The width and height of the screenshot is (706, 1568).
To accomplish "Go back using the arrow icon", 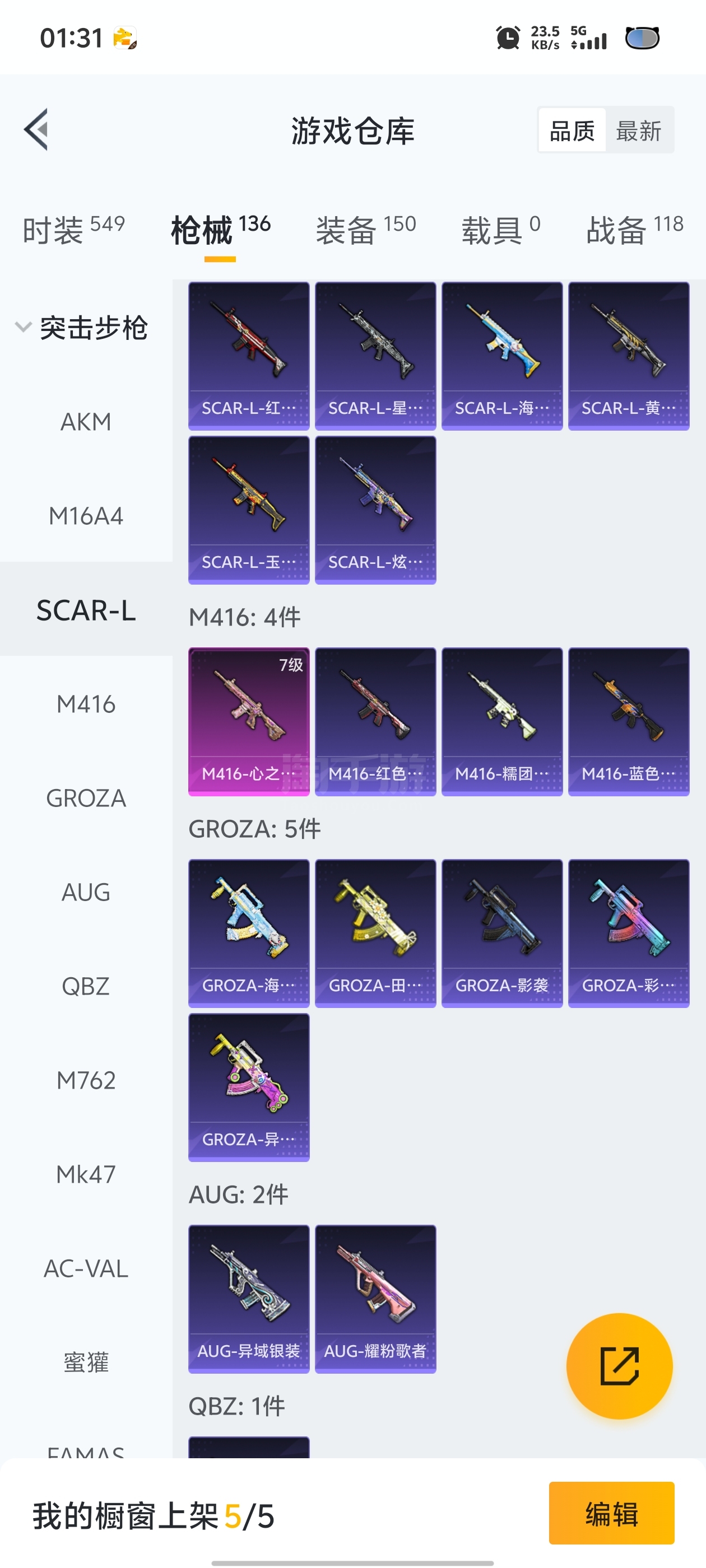I will pos(36,130).
